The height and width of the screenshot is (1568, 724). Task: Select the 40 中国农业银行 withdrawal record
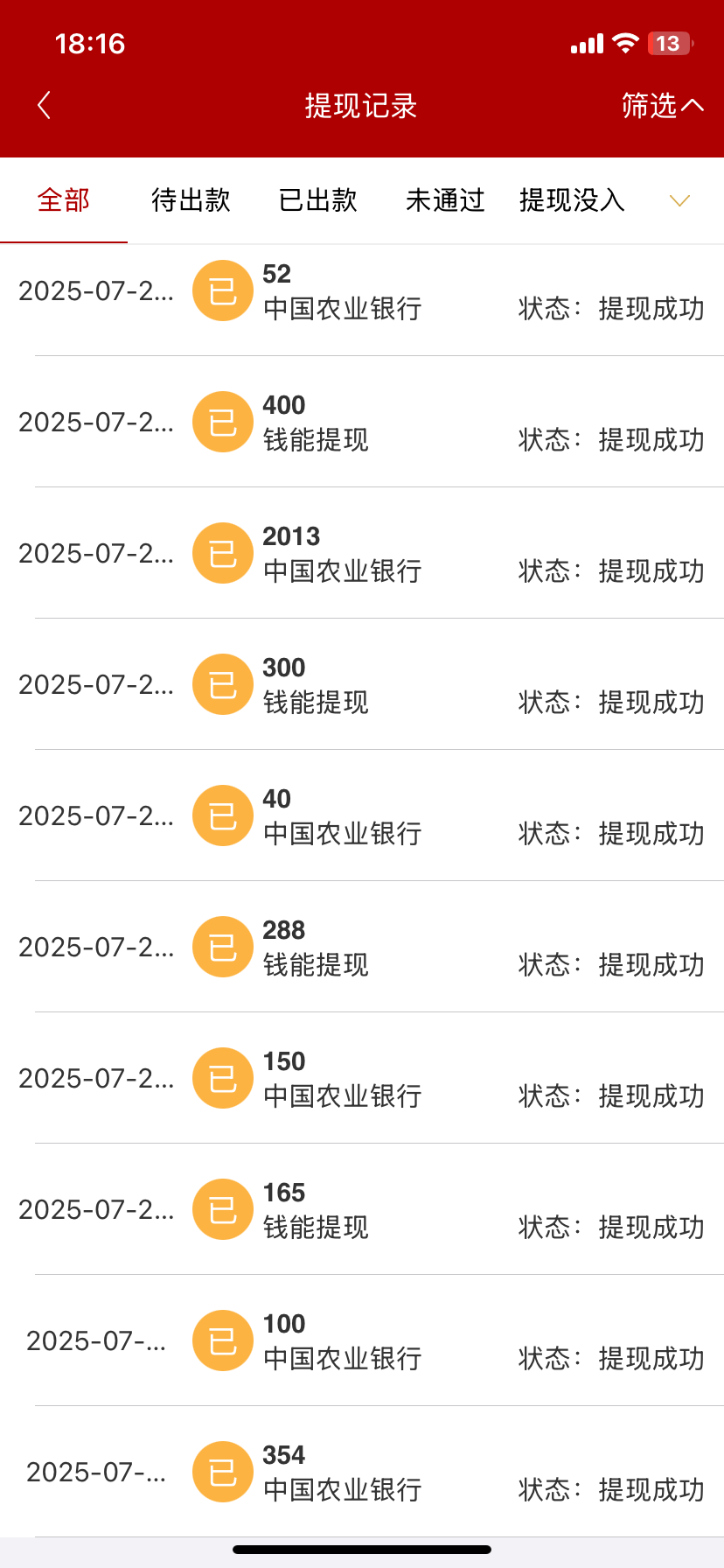(362, 816)
